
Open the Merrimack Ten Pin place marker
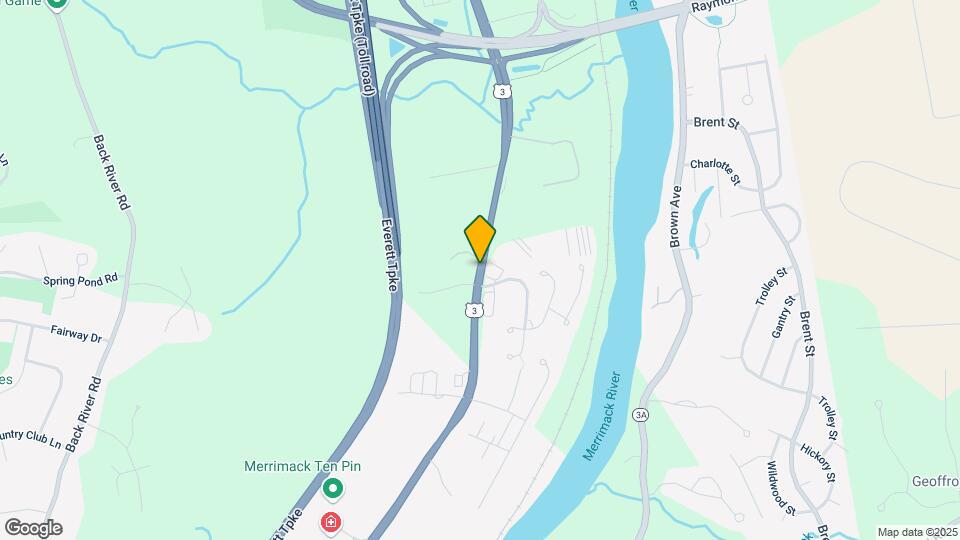(x=331, y=489)
